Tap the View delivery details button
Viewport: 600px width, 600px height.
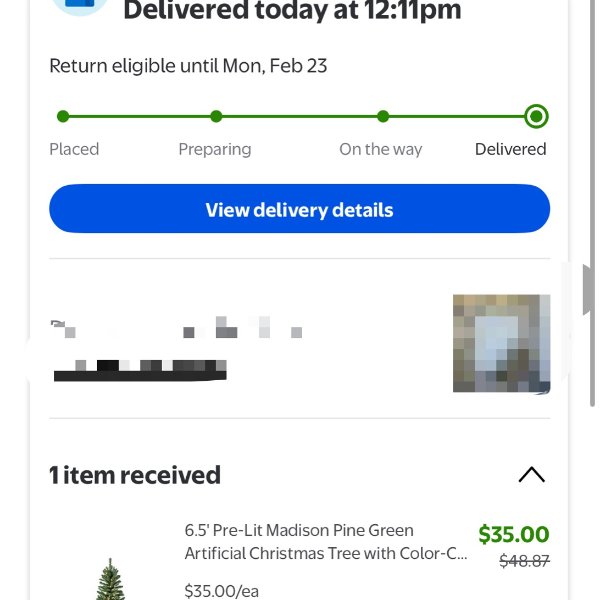coord(299,210)
